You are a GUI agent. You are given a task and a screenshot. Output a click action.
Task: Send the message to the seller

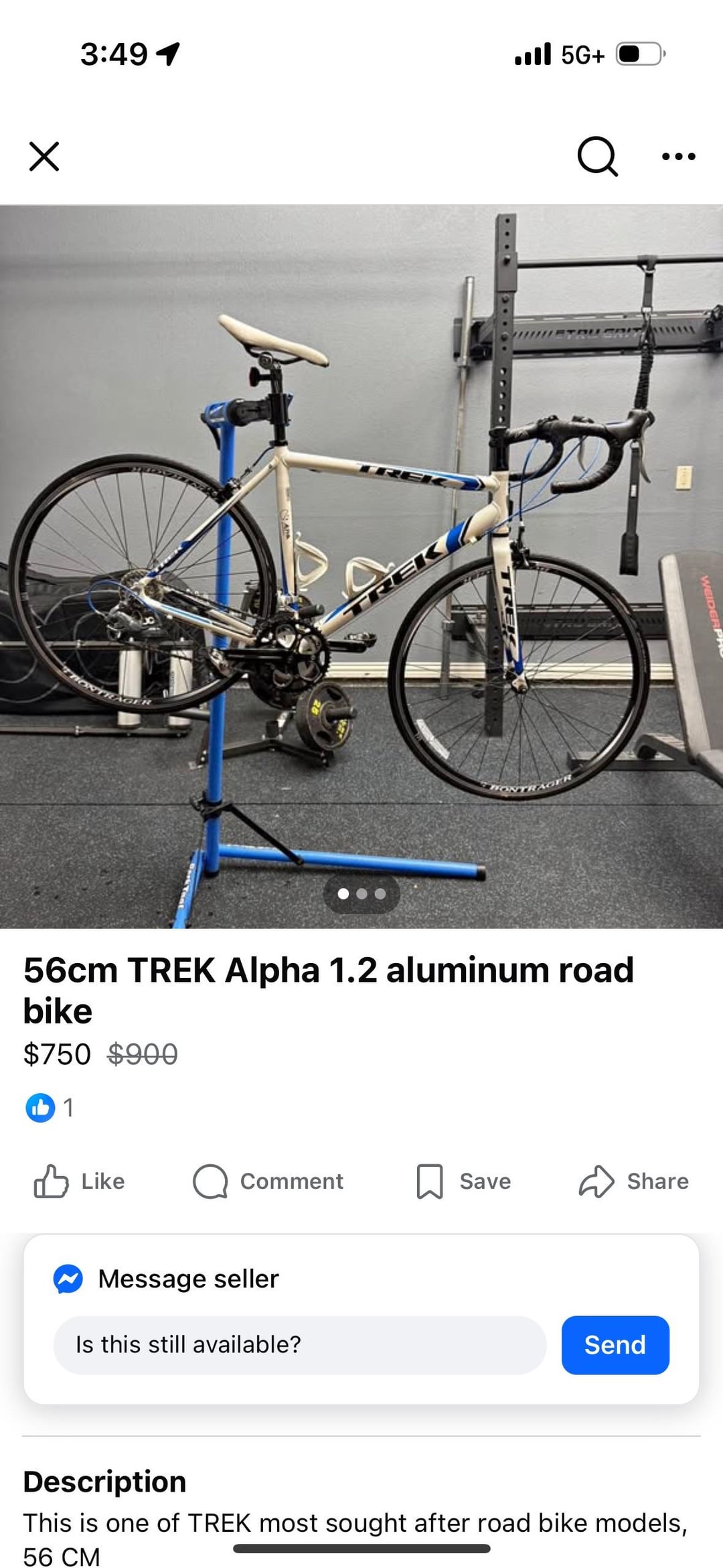coord(615,1344)
